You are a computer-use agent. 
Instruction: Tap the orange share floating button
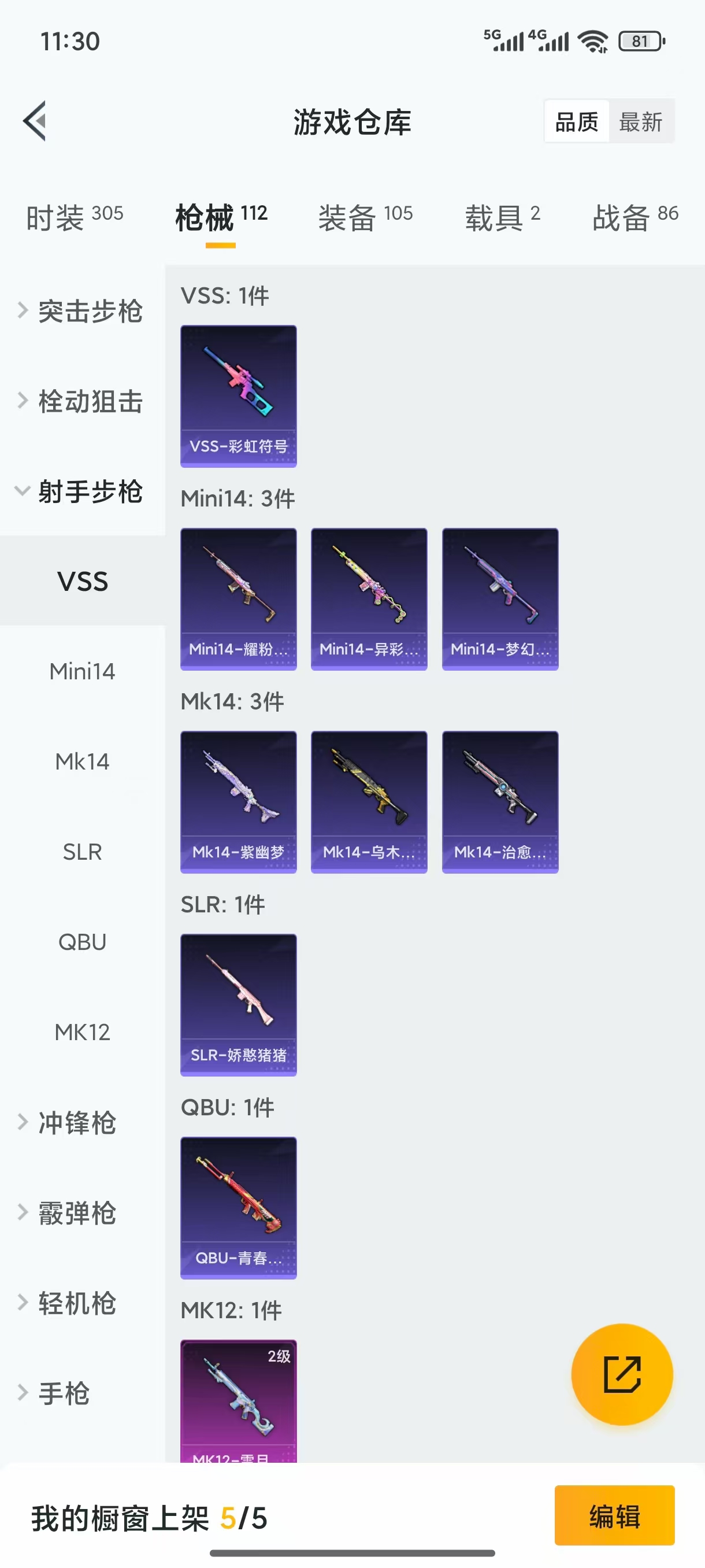(x=622, y=1374)
